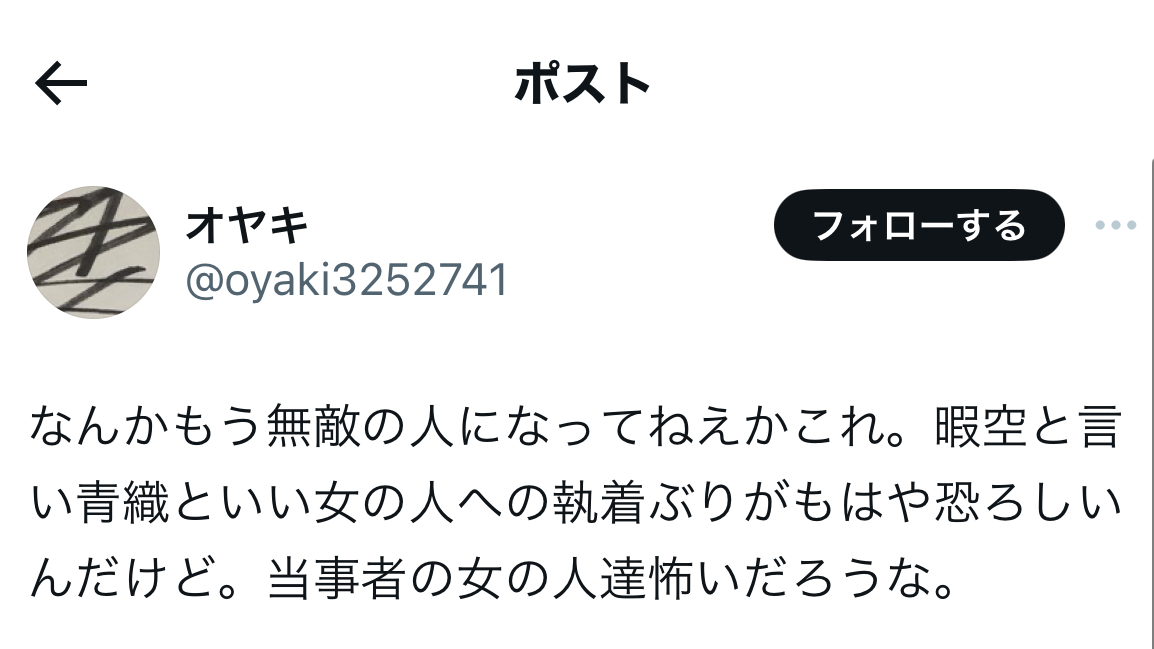Open オヤキ's profile picture
Viewport: 1154px width, 649px height.
click(x=93, y=252)
